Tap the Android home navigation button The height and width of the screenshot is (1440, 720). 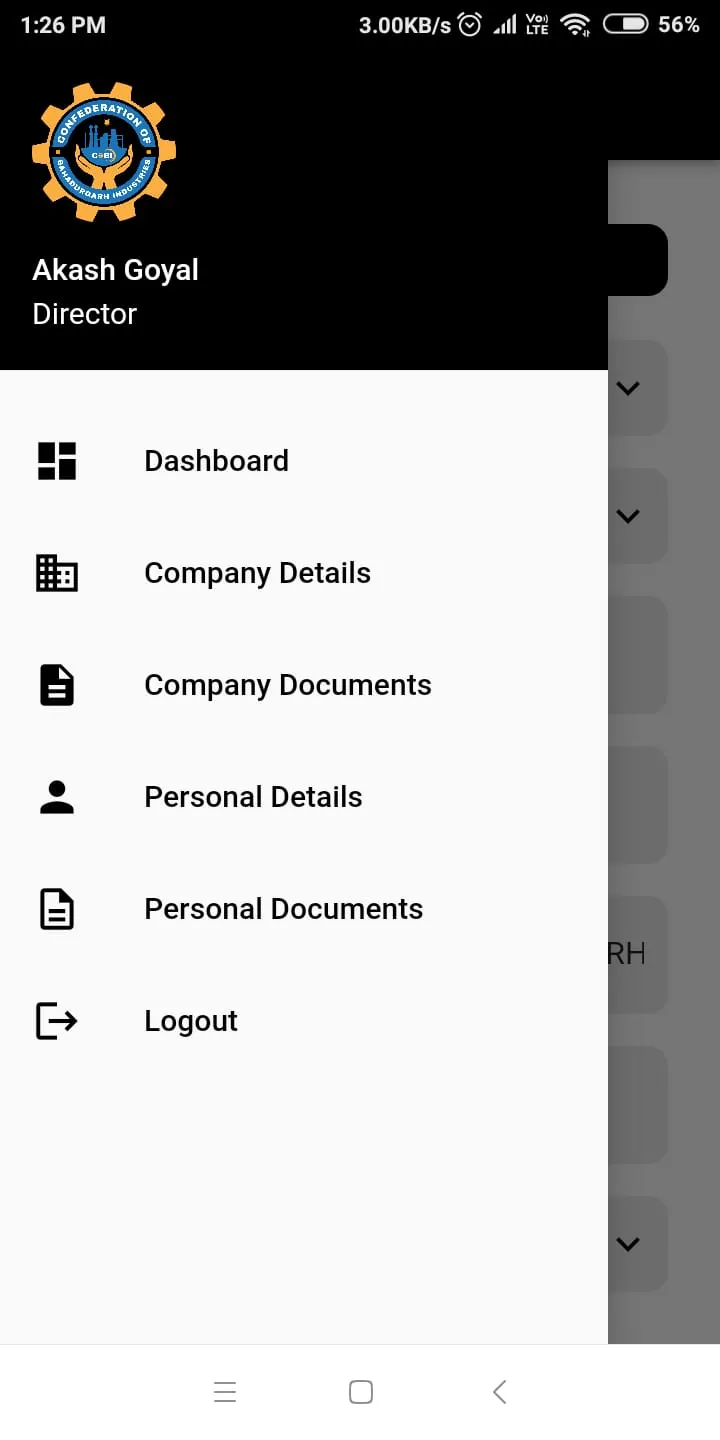tap(360, 1391)
